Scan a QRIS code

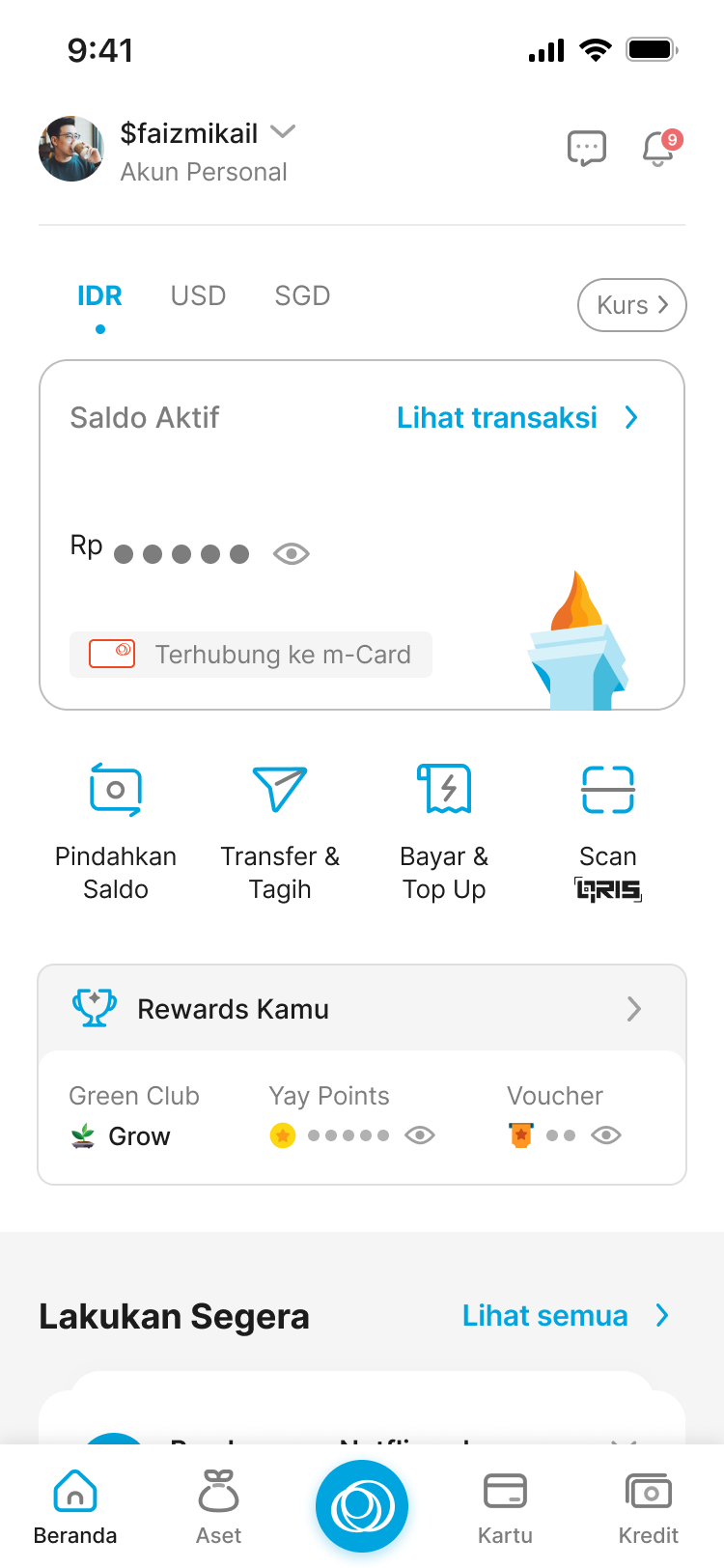click(608, 830)
